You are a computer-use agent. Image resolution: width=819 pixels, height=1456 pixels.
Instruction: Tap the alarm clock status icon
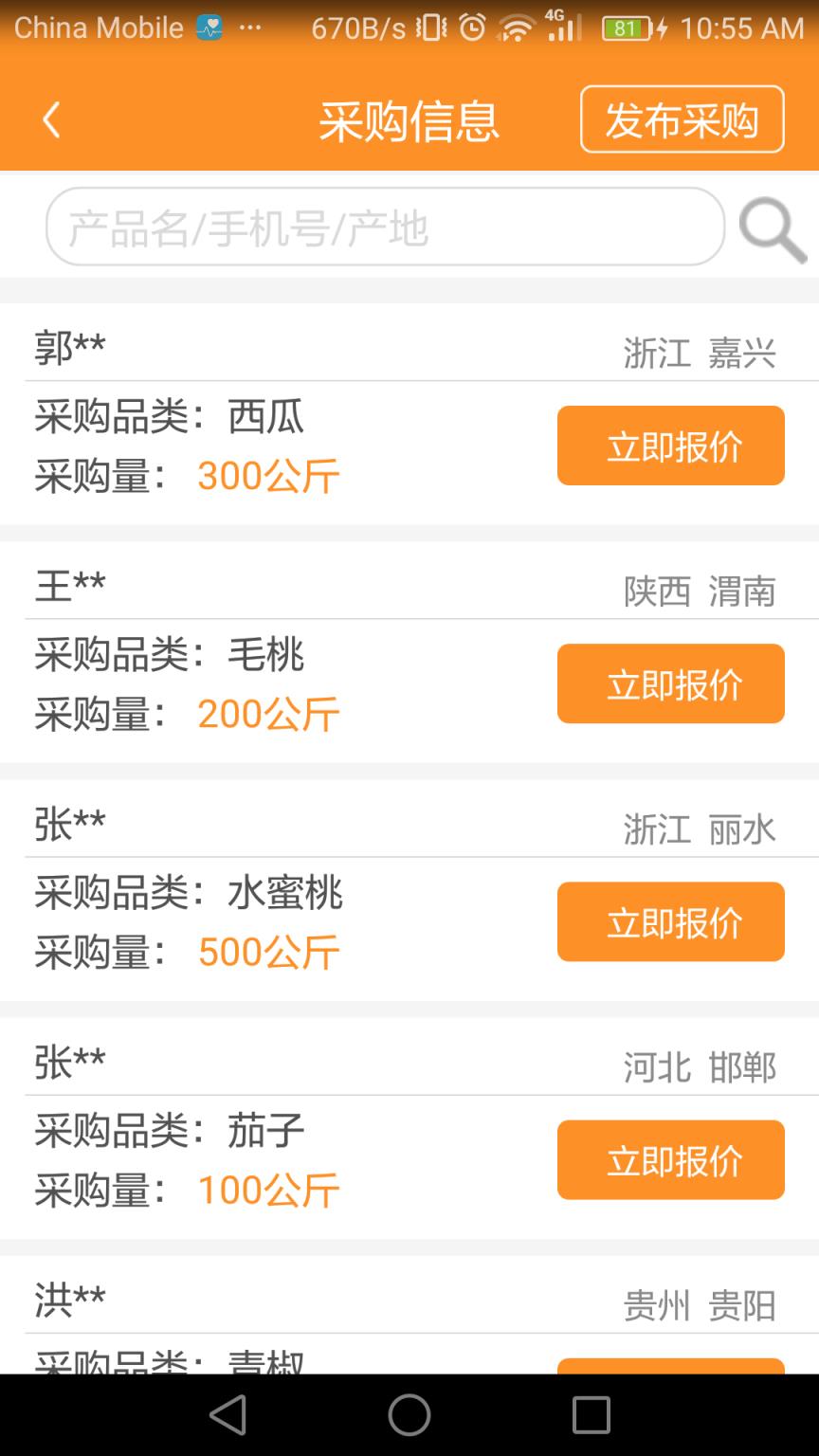tap(472, 27)
